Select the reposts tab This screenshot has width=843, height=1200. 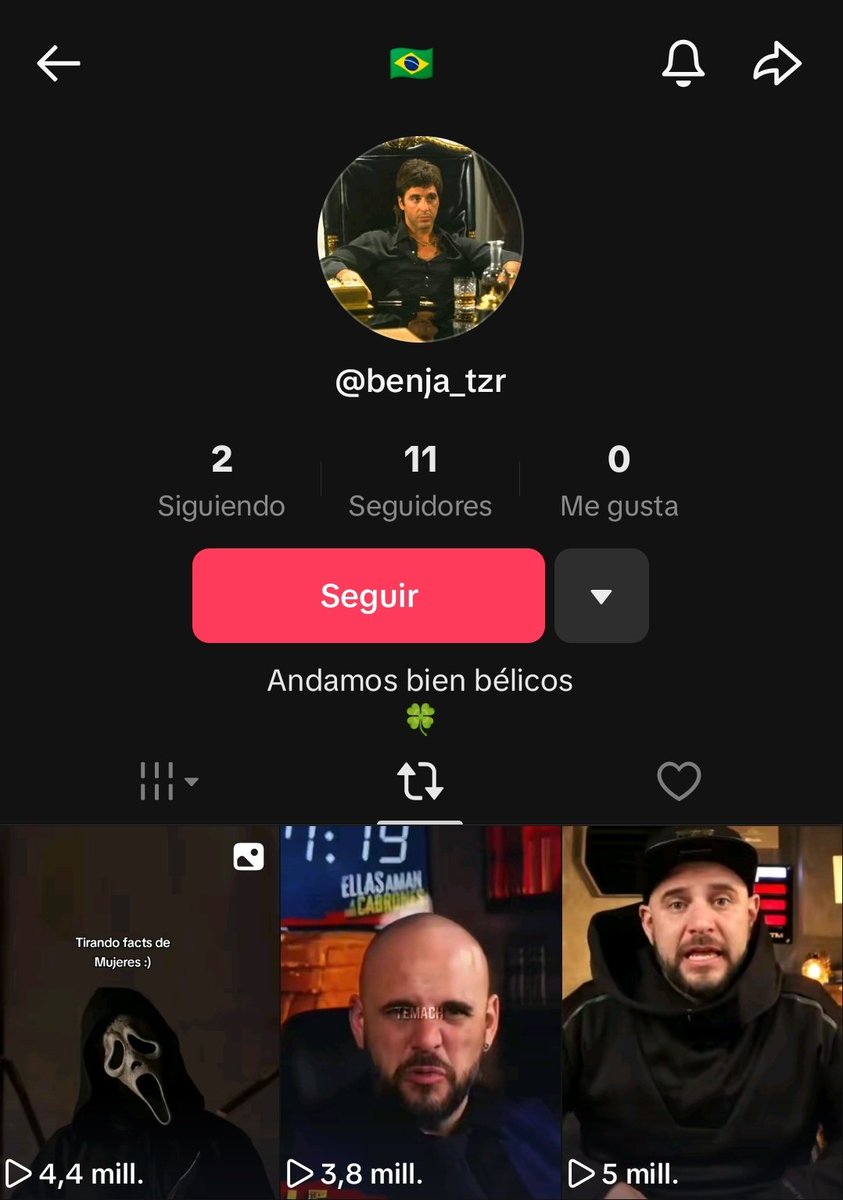(x=420, y=781)
